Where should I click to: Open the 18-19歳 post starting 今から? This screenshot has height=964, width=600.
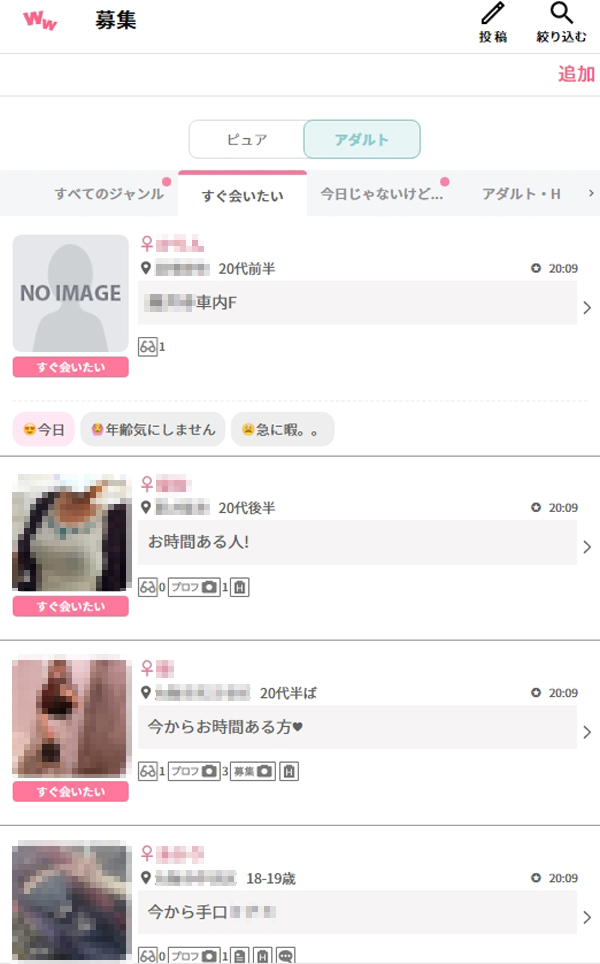pyautogui.click(x=357, y=912)
